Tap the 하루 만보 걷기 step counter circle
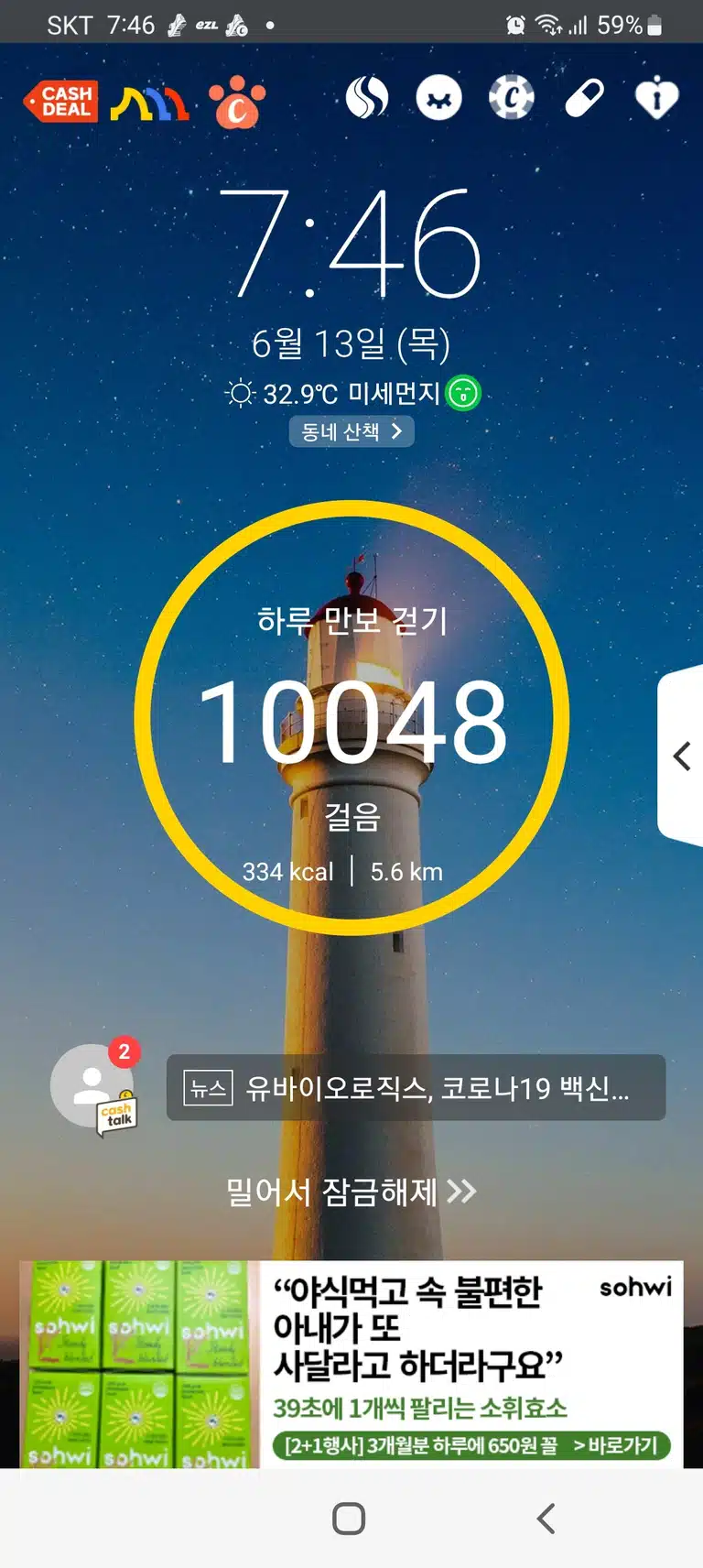Viewport: 703px width, 1568px height. coord(351,718)
